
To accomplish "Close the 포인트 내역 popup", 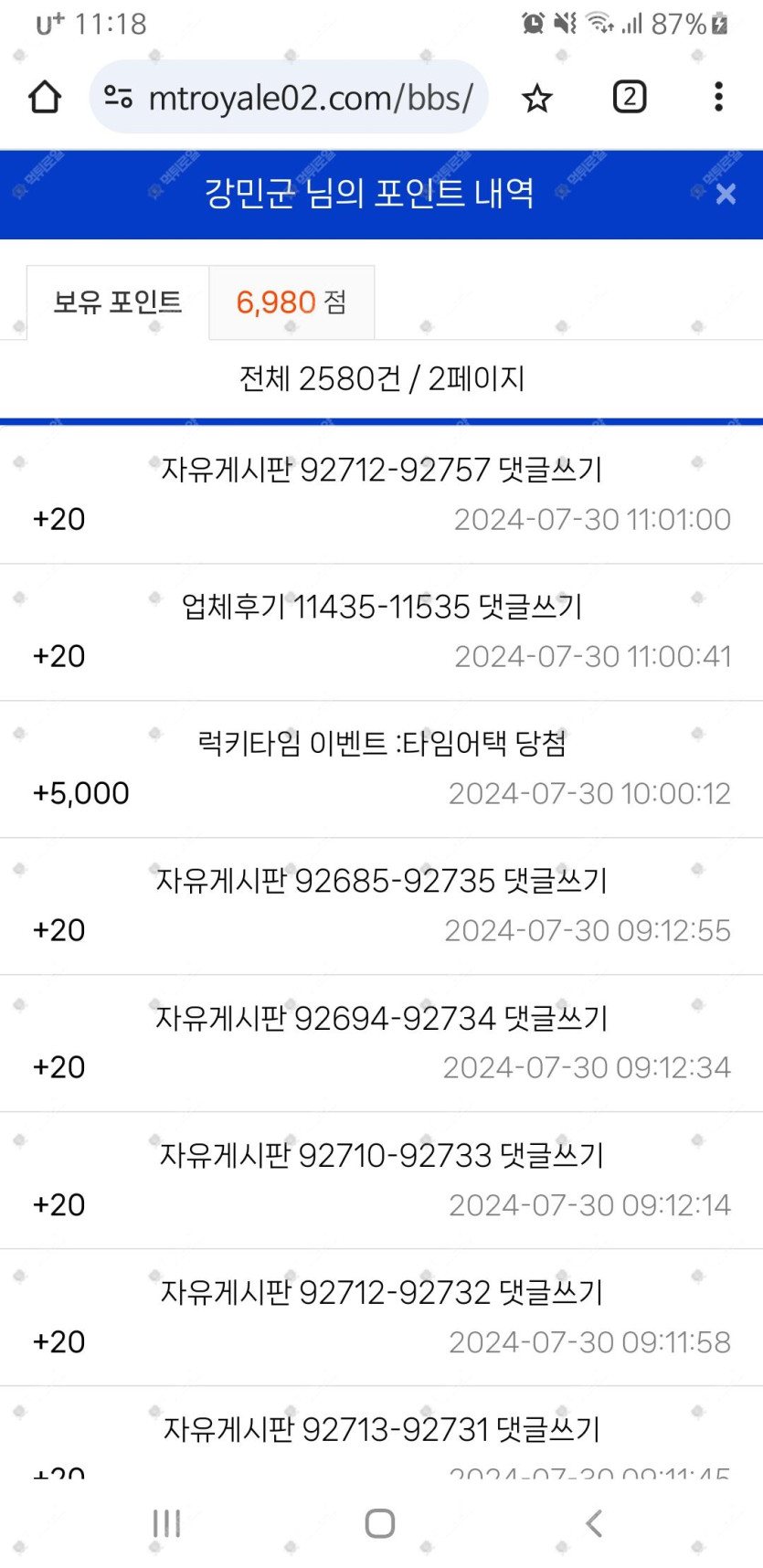I will pyautogui.click(x=726, y=194).
